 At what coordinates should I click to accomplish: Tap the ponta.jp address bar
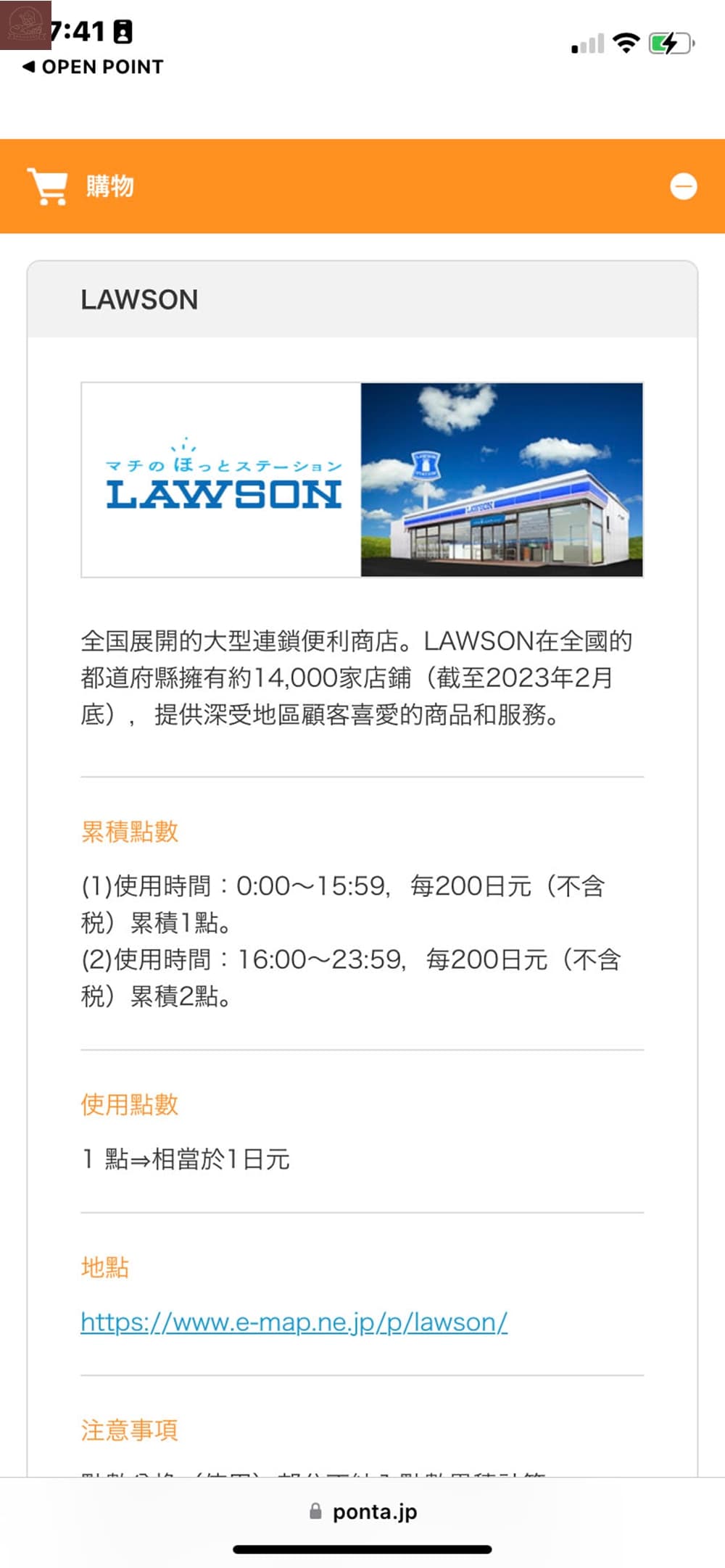(x=364, y=1511)
